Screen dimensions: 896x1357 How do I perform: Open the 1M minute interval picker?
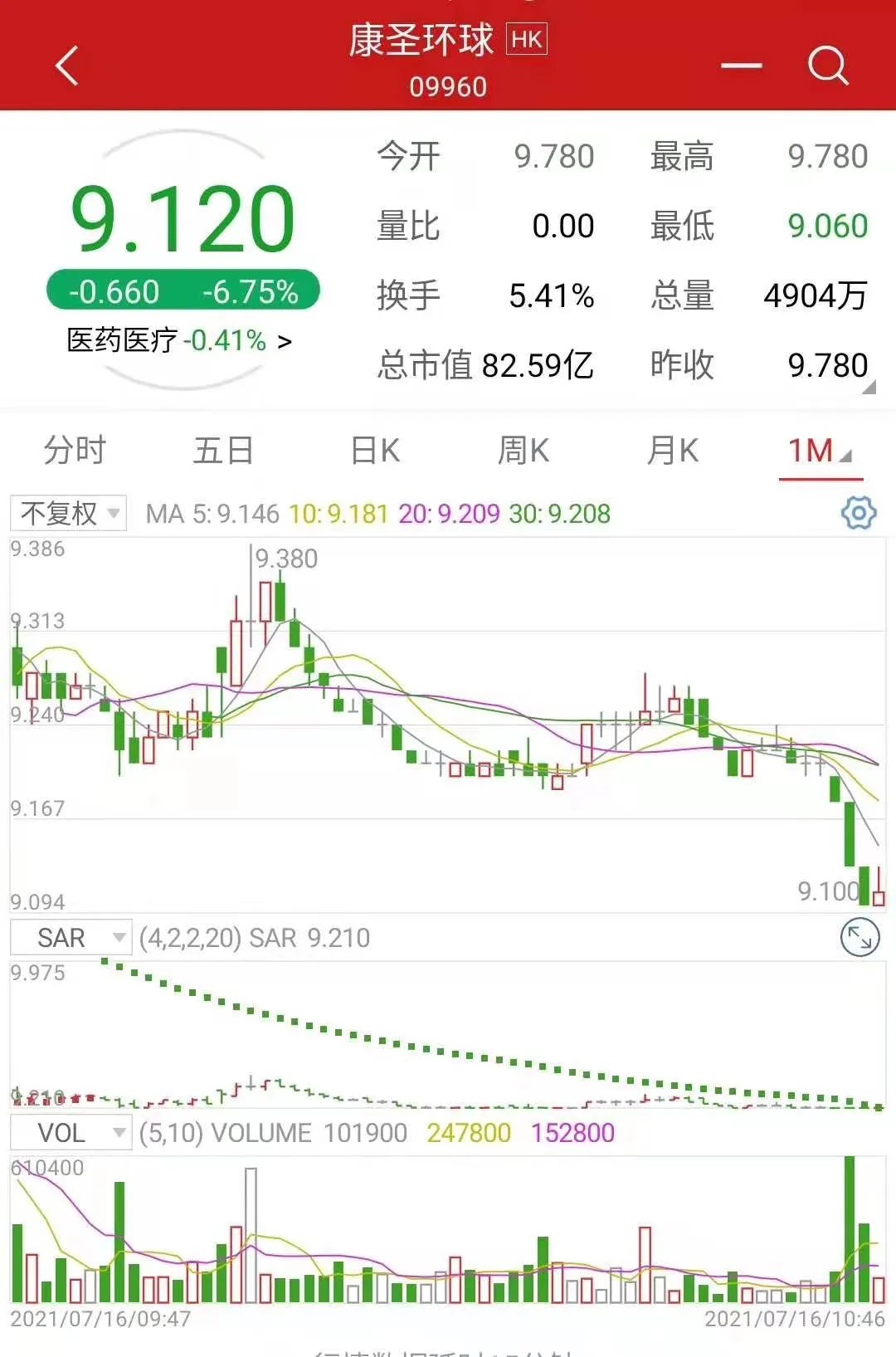click(820, 451)
